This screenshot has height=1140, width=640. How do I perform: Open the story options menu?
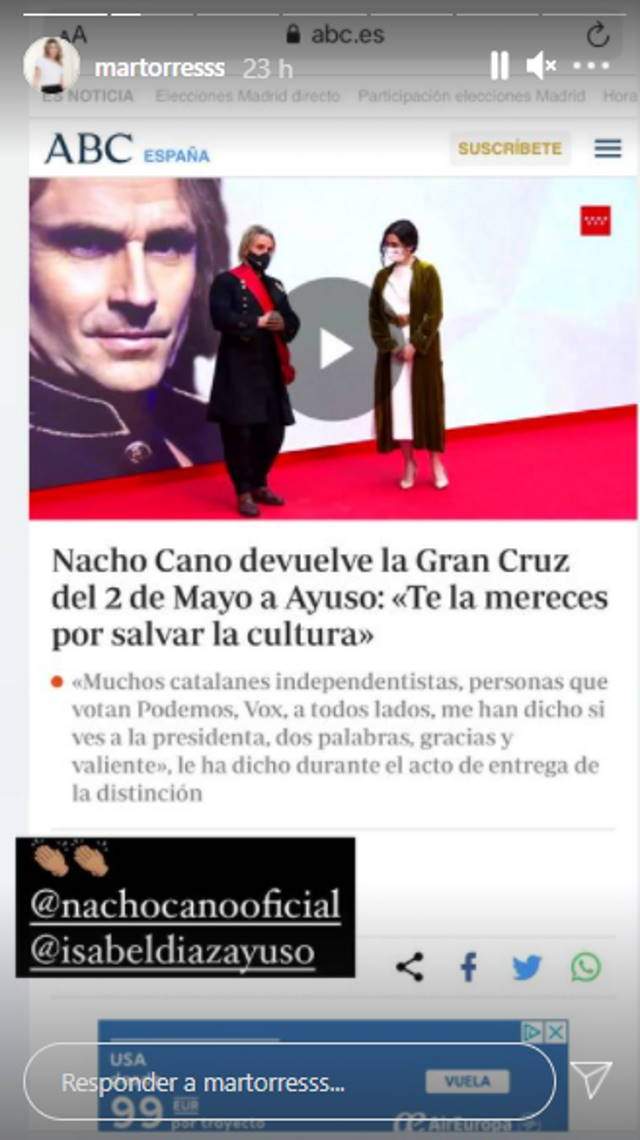[x=591, y=67]
